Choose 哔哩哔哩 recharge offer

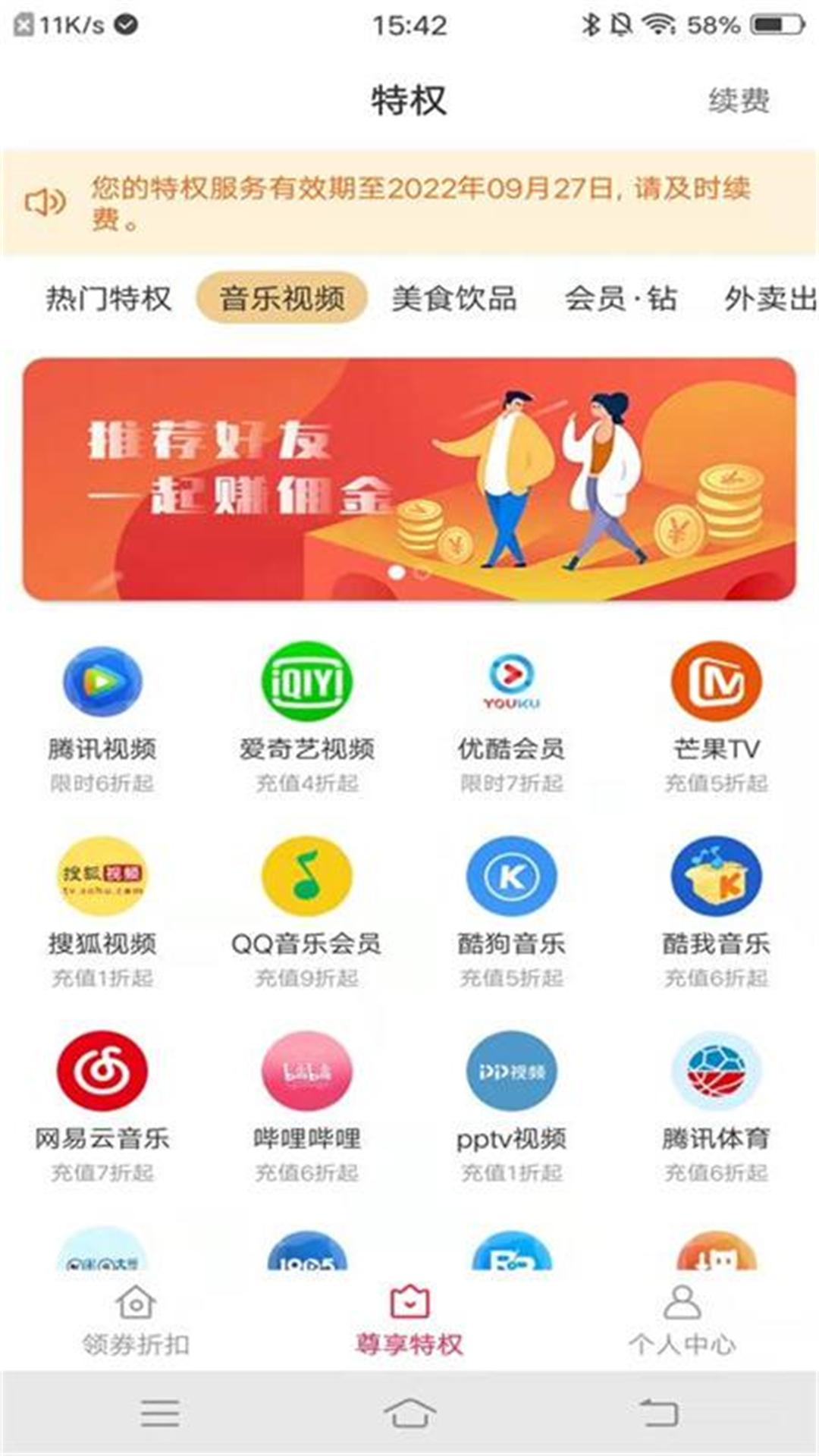coord(306,1072)
